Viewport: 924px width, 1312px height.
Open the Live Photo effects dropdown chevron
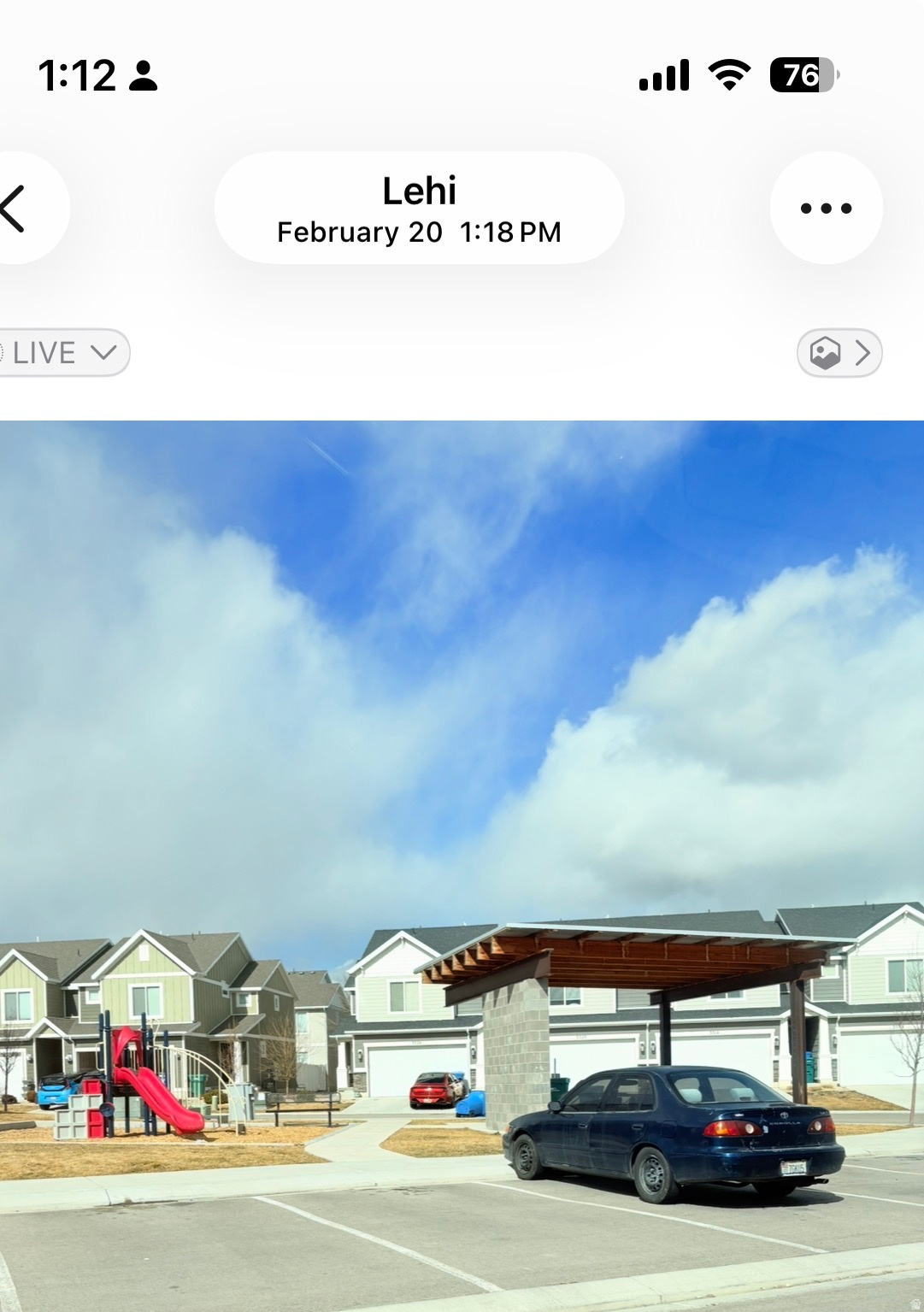pyautogui.click(x=104, y=352)
